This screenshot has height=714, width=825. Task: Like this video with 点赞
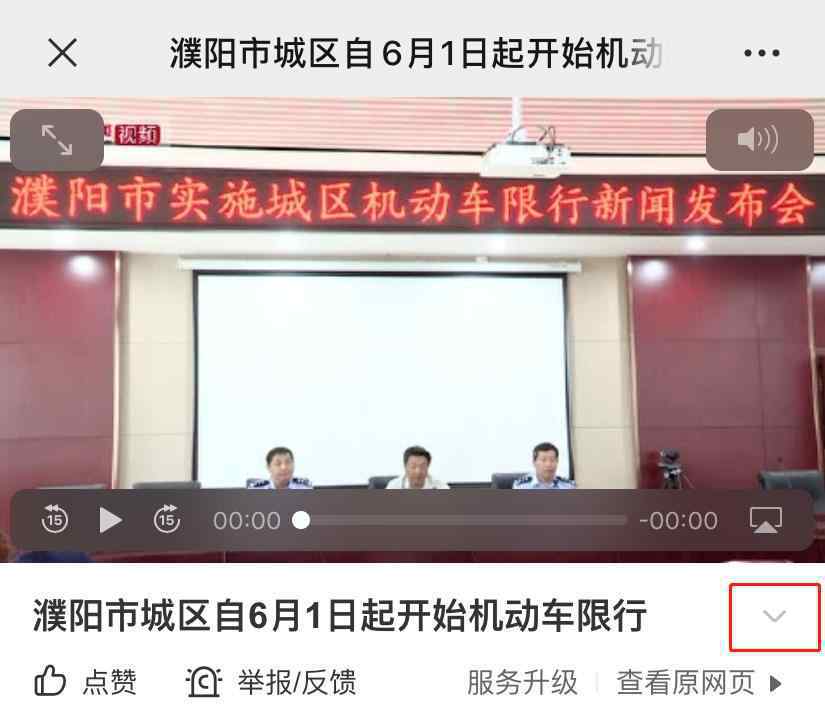pyautogui.click(x=85, y=683)
